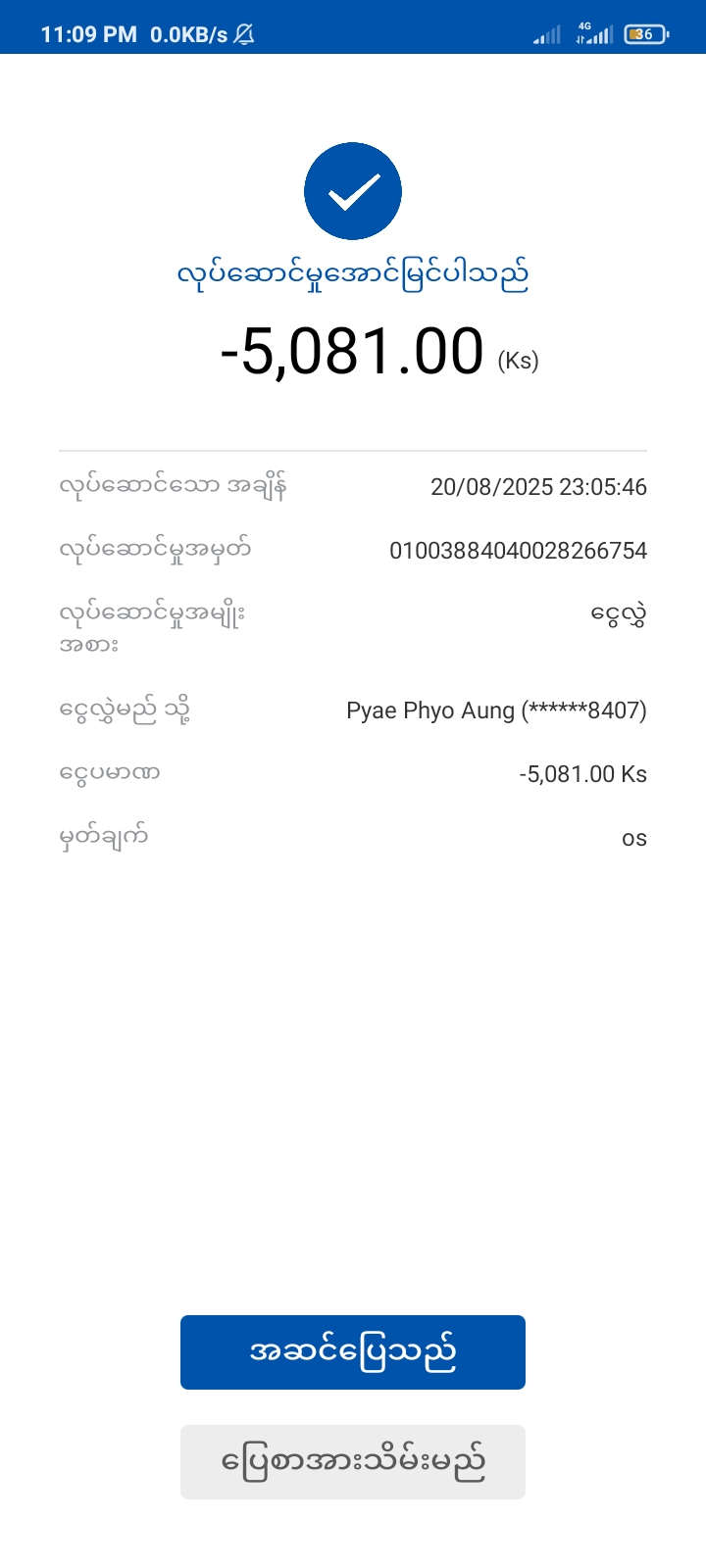Screen dimensions: 706x1568
Task: Tap the blue အဆင်ပြေသည် confirmation button
Action: (x=353, y=1352)
